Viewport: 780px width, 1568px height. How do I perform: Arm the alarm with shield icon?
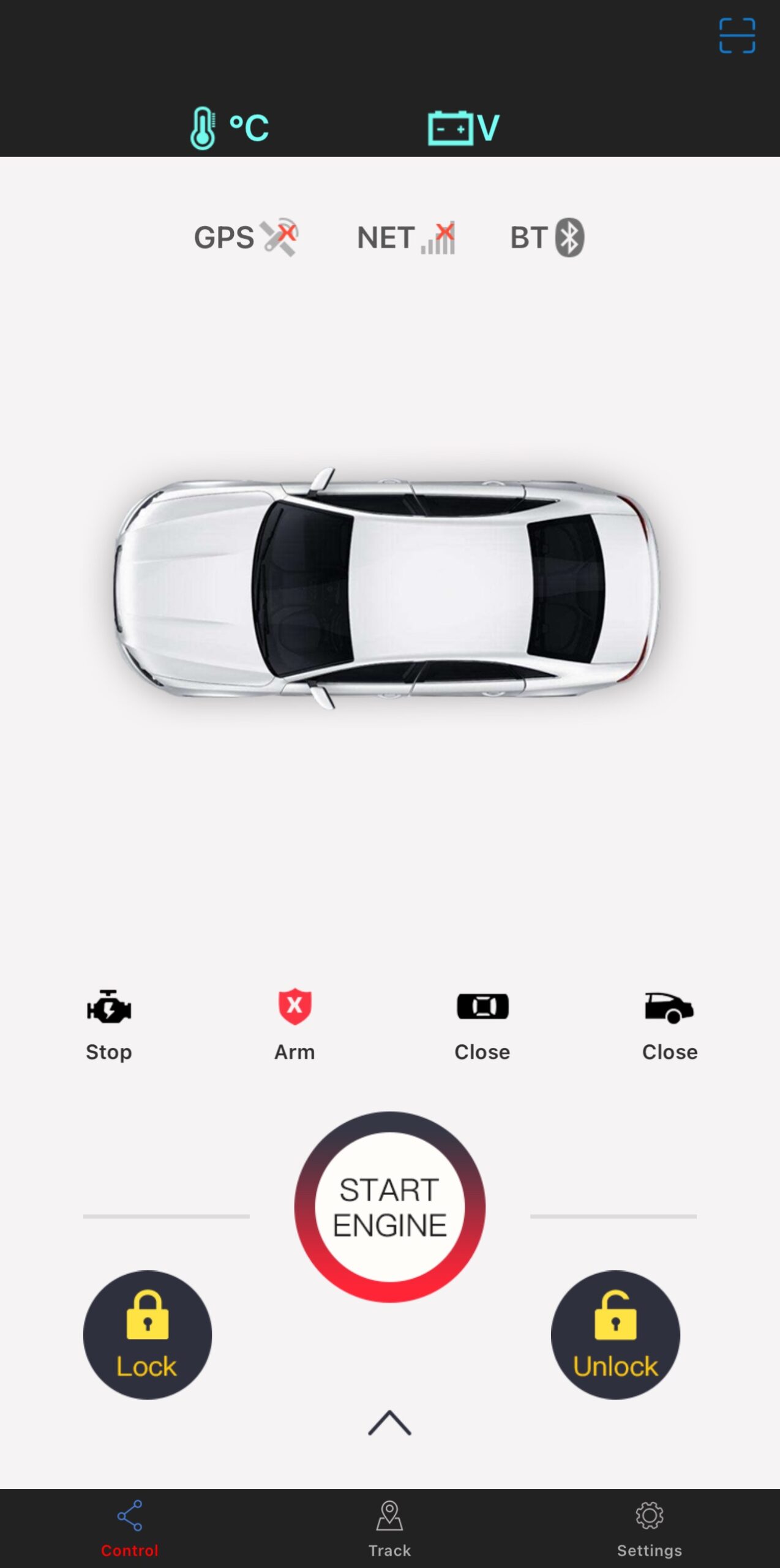(x=294, y=1006)
